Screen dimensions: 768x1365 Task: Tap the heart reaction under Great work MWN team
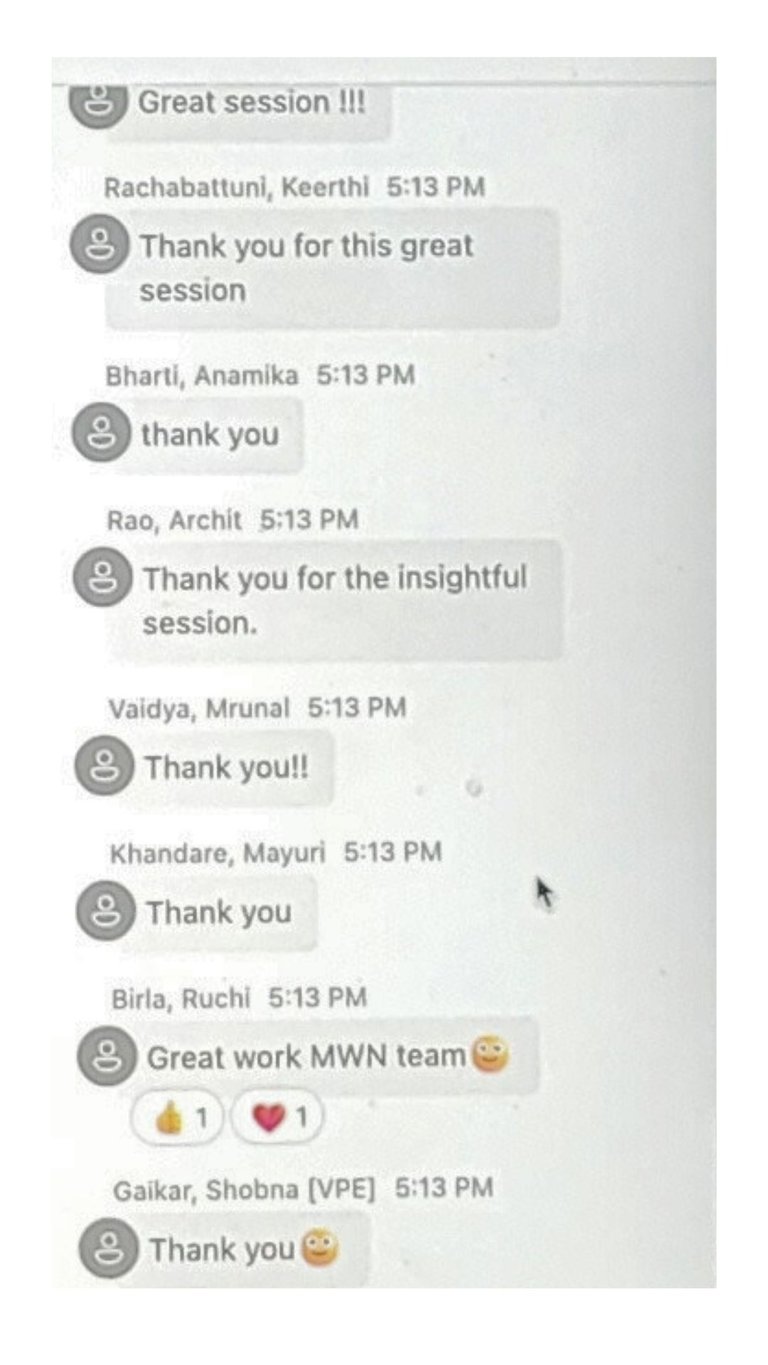click(x=278, y=1118)
